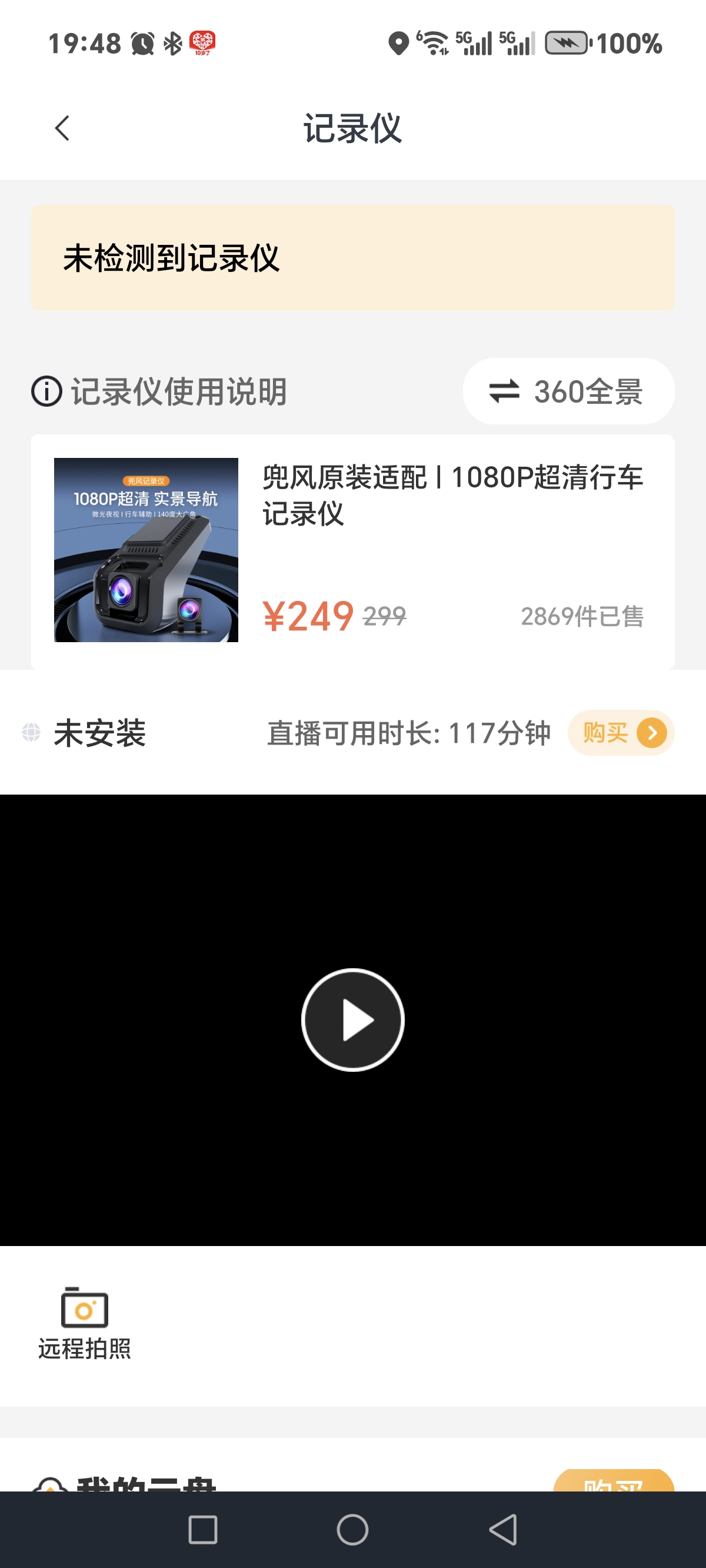Viewport: 706px width, 1568px height.
Task: Go back from the 记录仪 page
Action: 62,128
